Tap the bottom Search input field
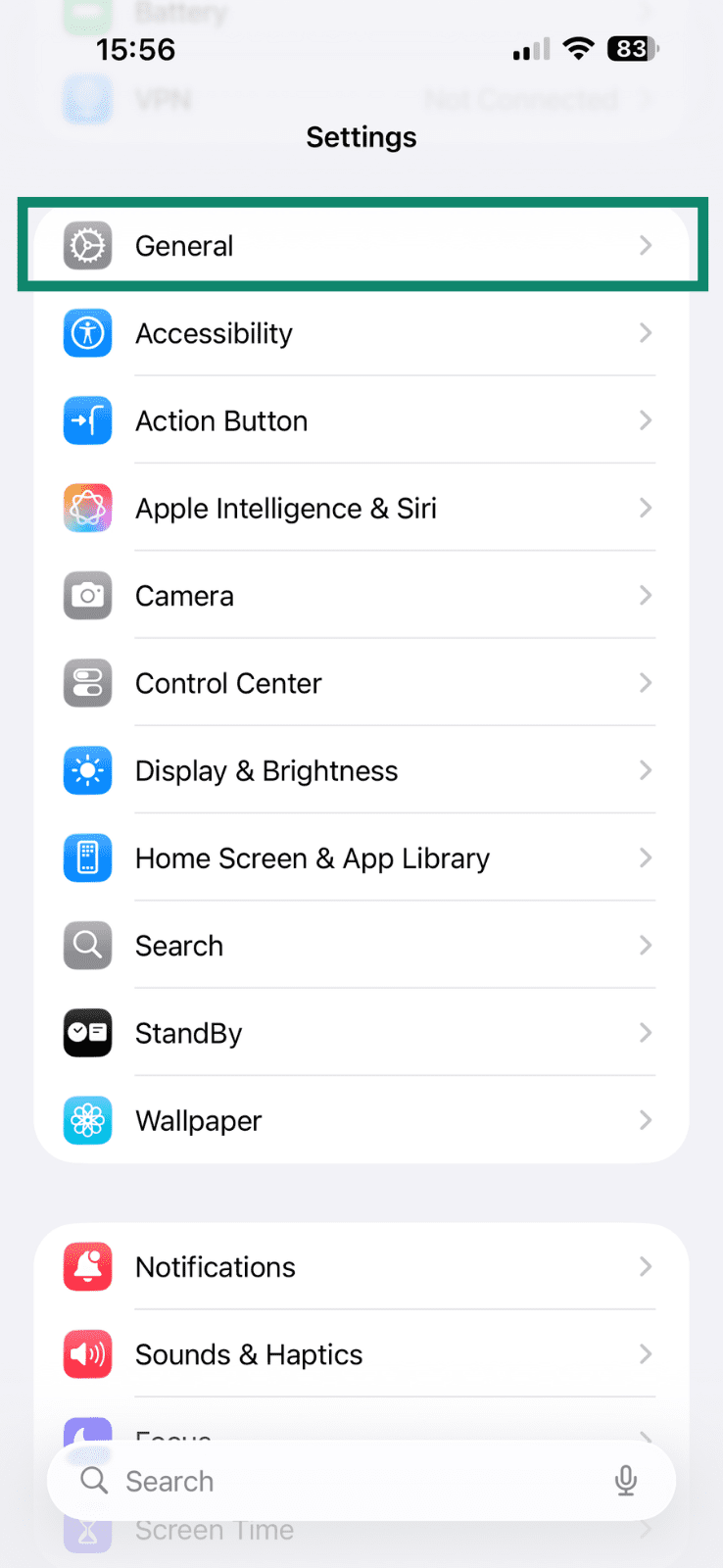This screenshot has width=723, height=1568. pyautogui.click(x=361, y=1481)
